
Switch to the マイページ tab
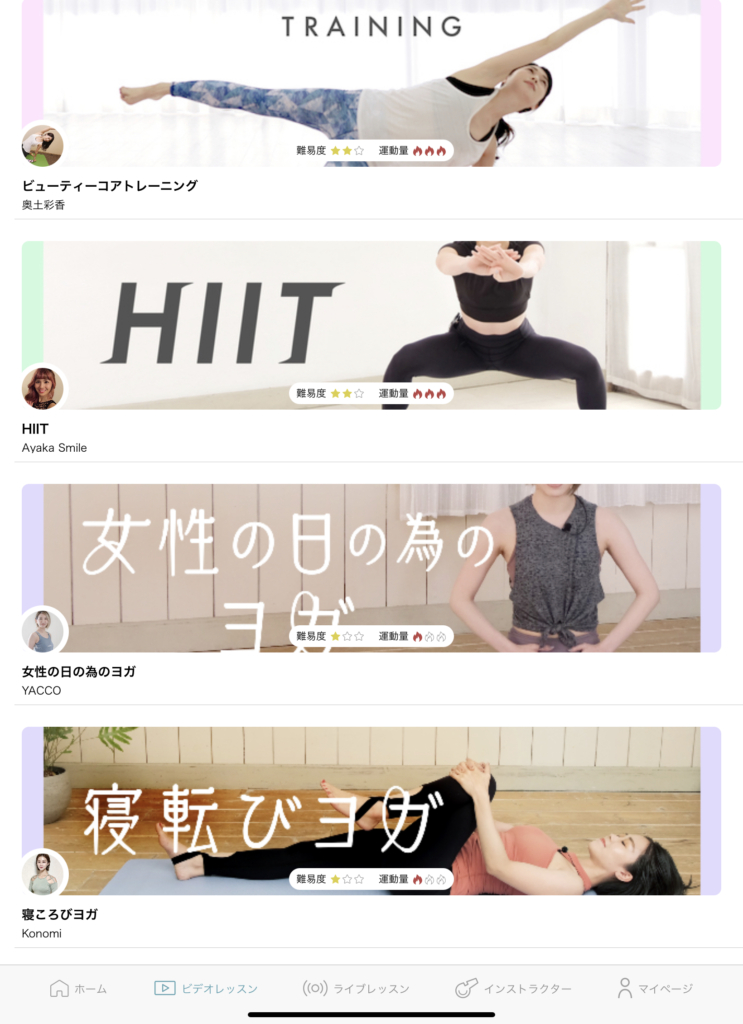coord(655,988)
